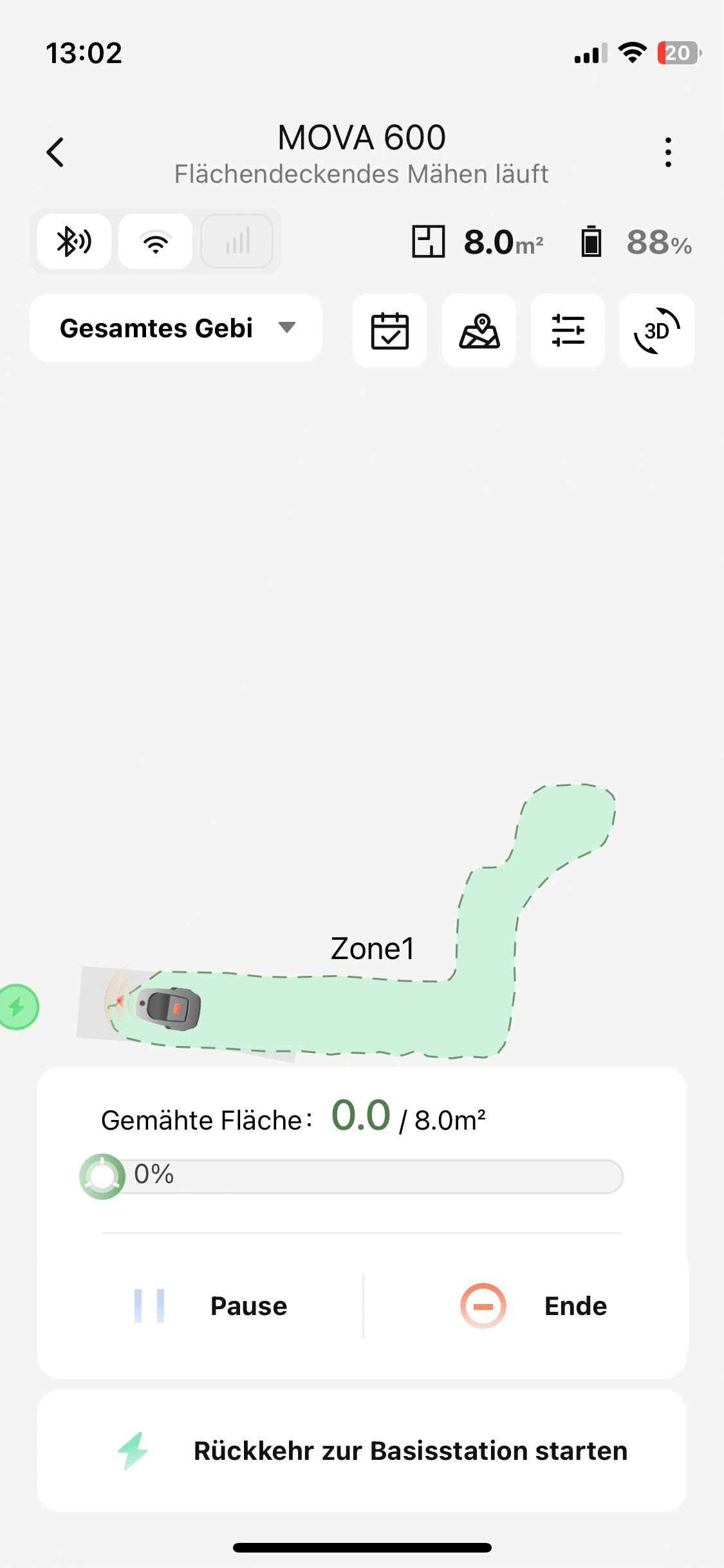This screenshot has width=724, height=1568.
Task: Tap the Bluetooth connection status icon
Action: (74, 242)
